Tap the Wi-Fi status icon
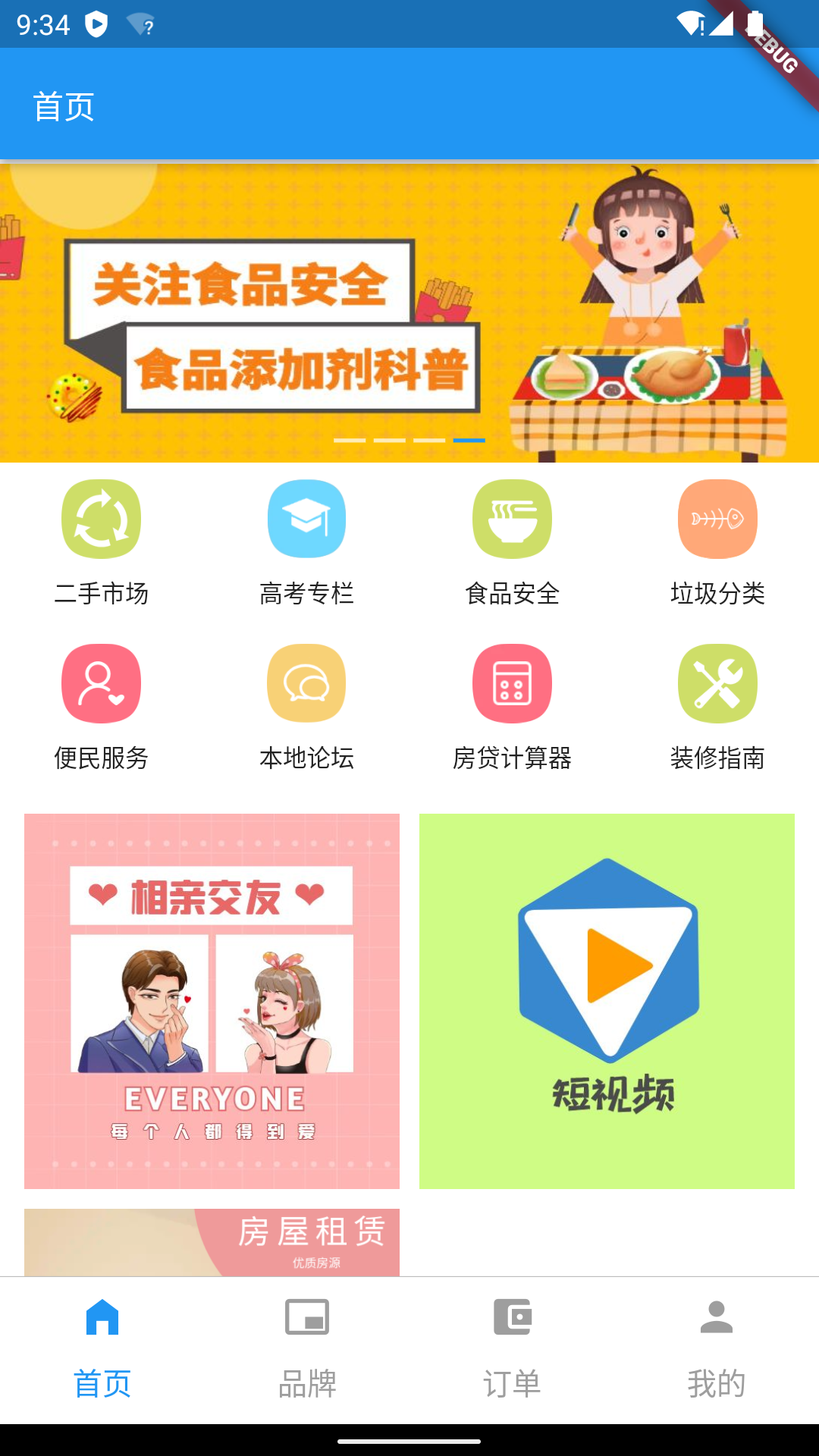The height and width of the screenshot is (1456, 819). click(692, 22)
